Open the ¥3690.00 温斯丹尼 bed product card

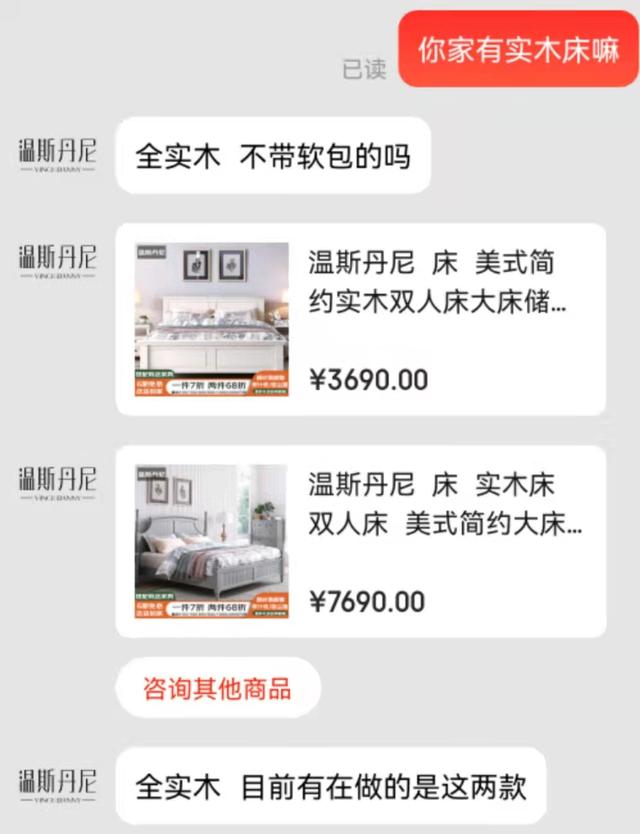(360, 319)
